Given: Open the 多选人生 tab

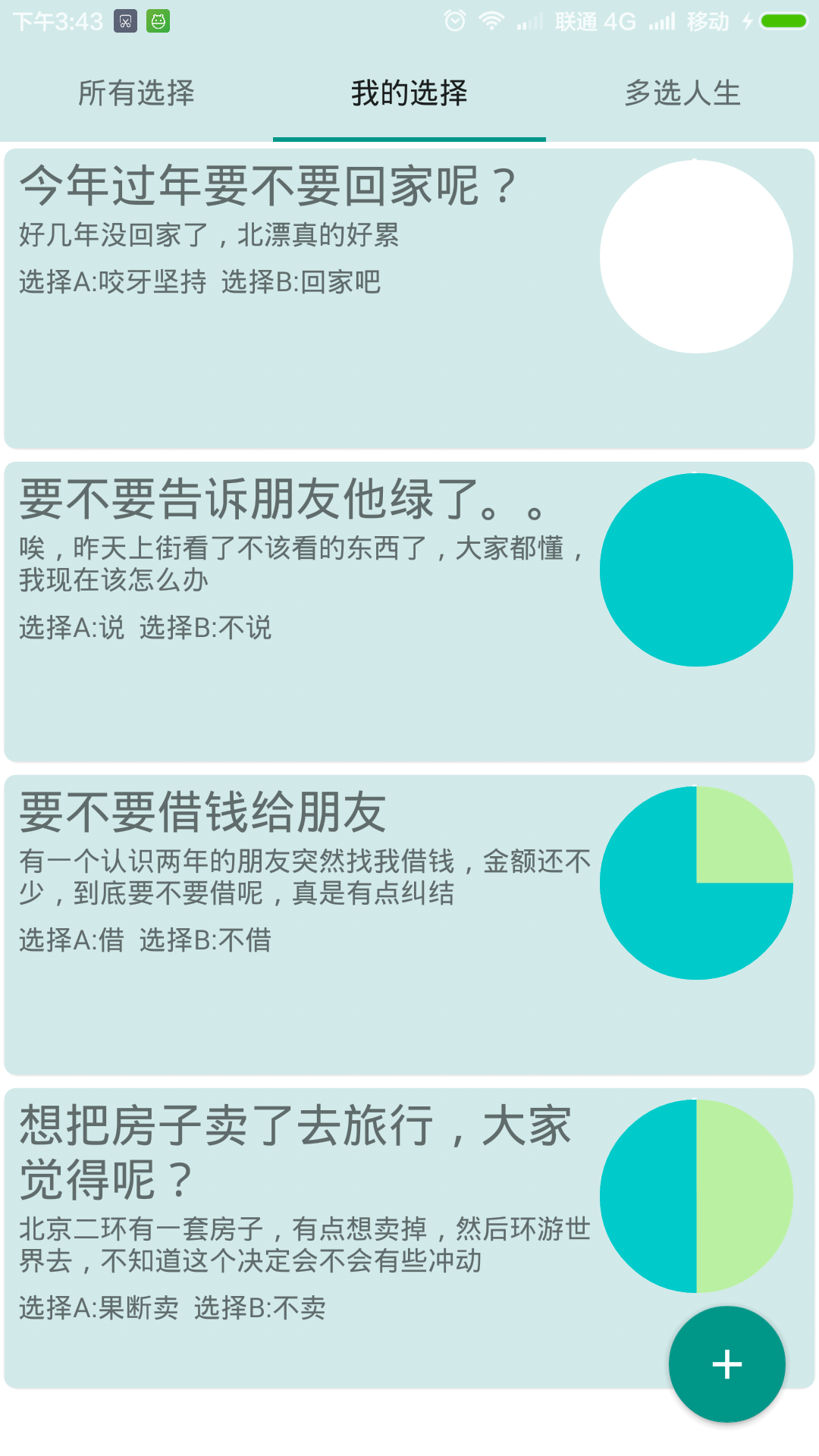Looking at the screenshot, I should pos(682,93).
